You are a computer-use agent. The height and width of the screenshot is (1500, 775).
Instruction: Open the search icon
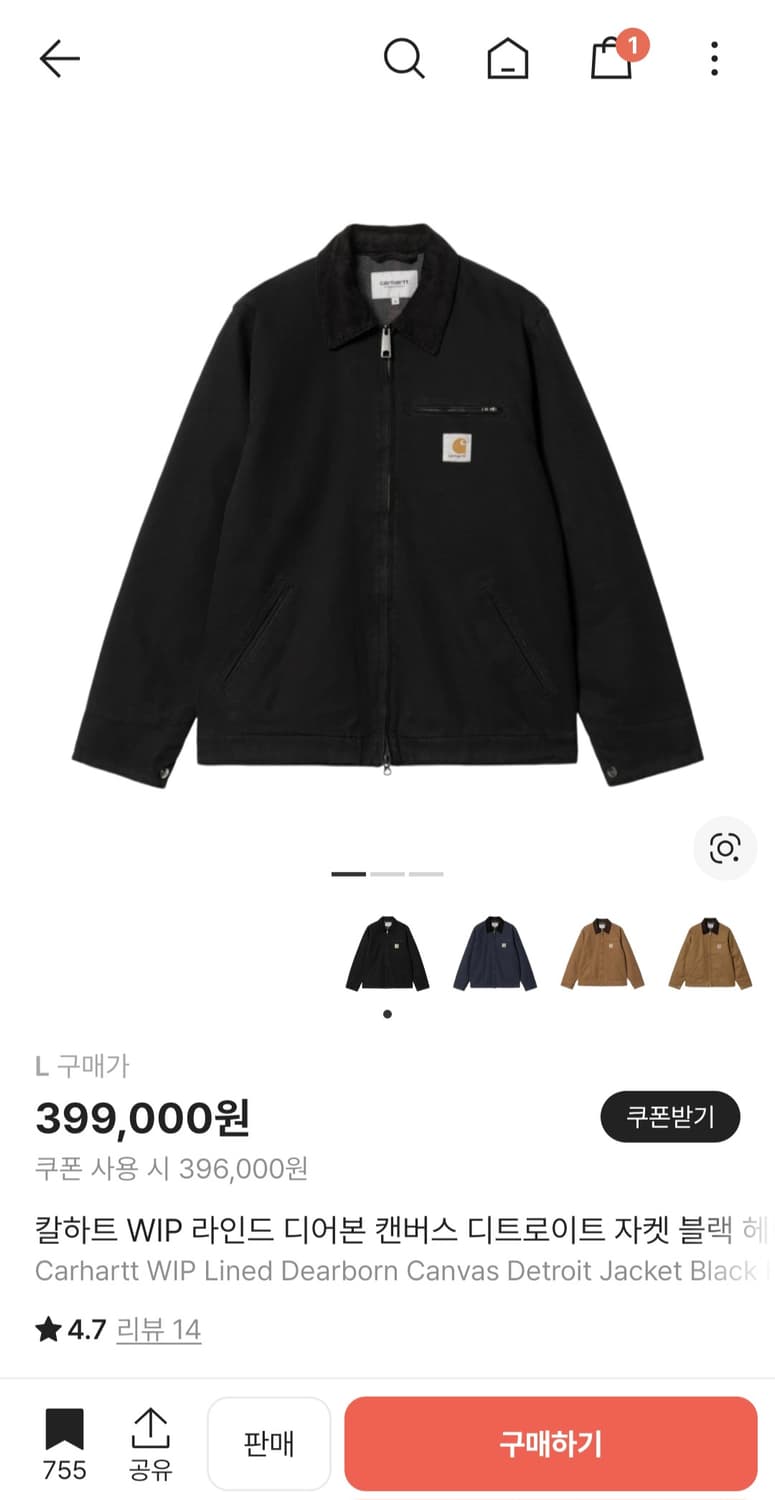coord(404,57)
